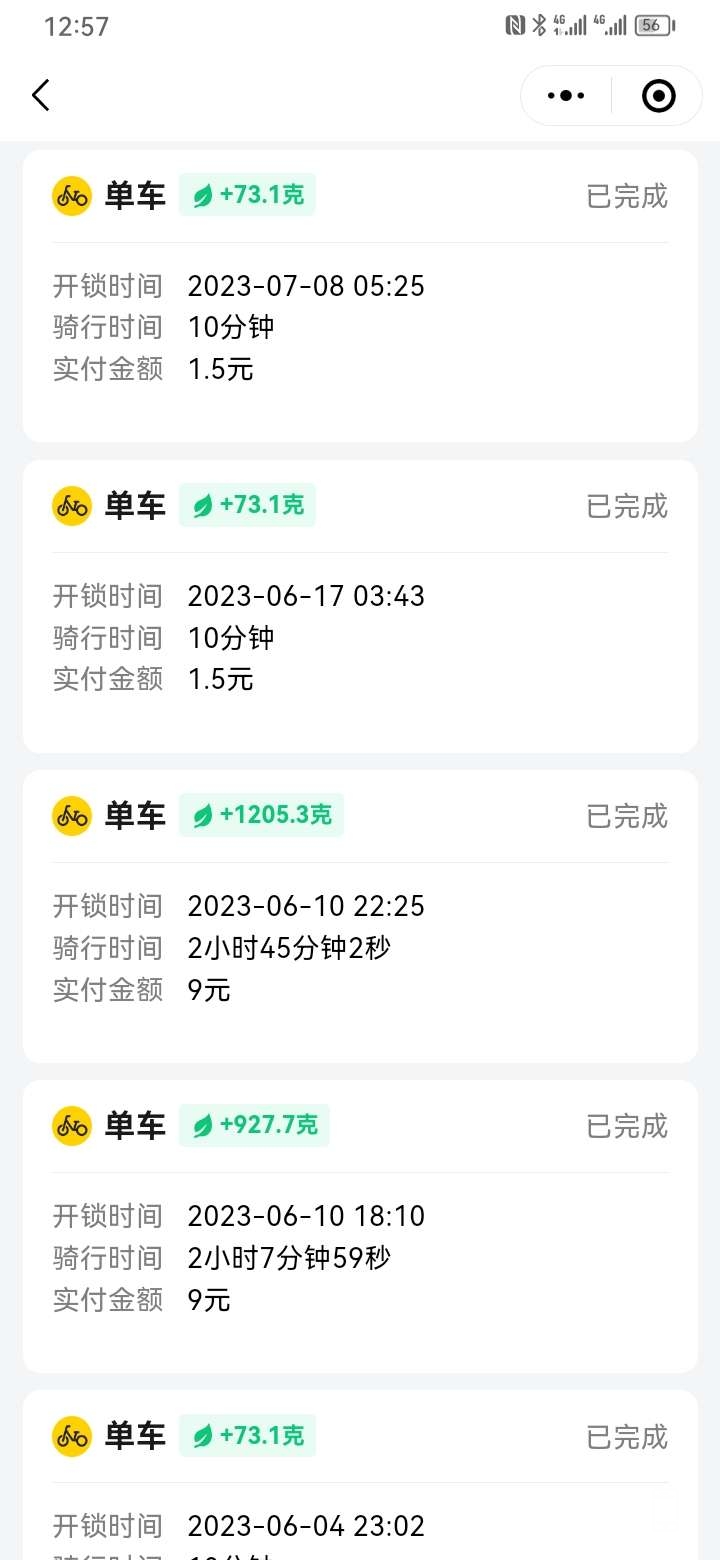This screenshot has width=720, height=1560.
Task: Open the ride from 2023-06-04 23:02
Action: [x=360, y=1475]
